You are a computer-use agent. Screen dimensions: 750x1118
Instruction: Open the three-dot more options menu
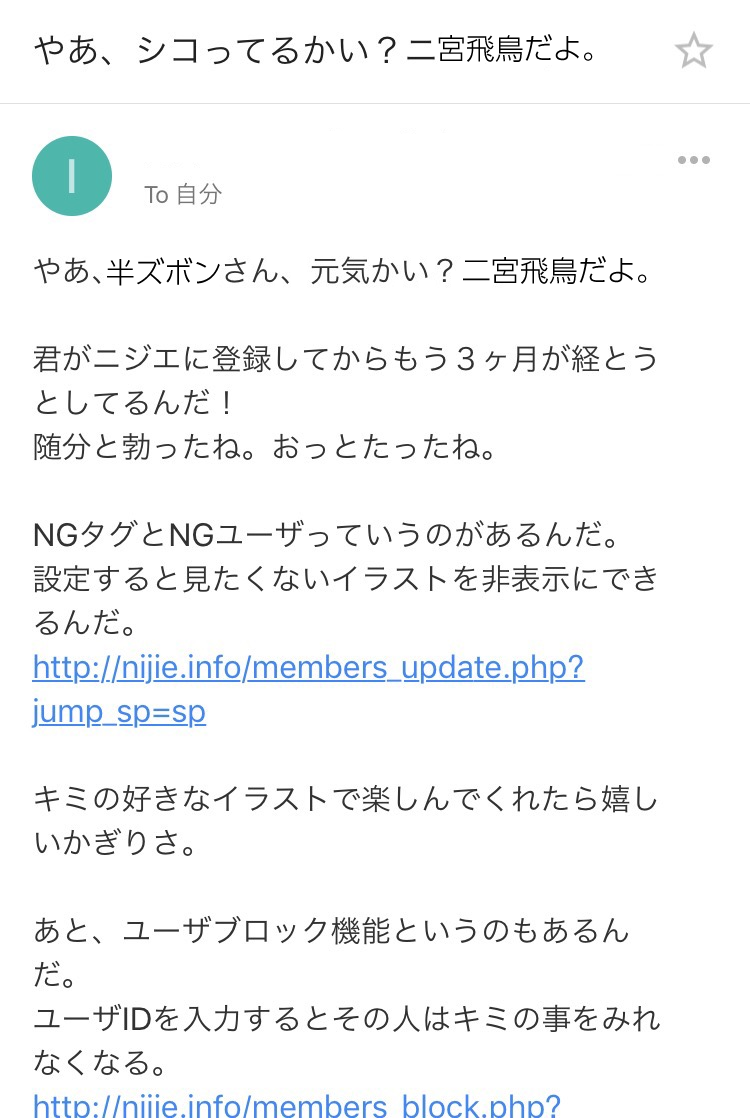(693, 160)
